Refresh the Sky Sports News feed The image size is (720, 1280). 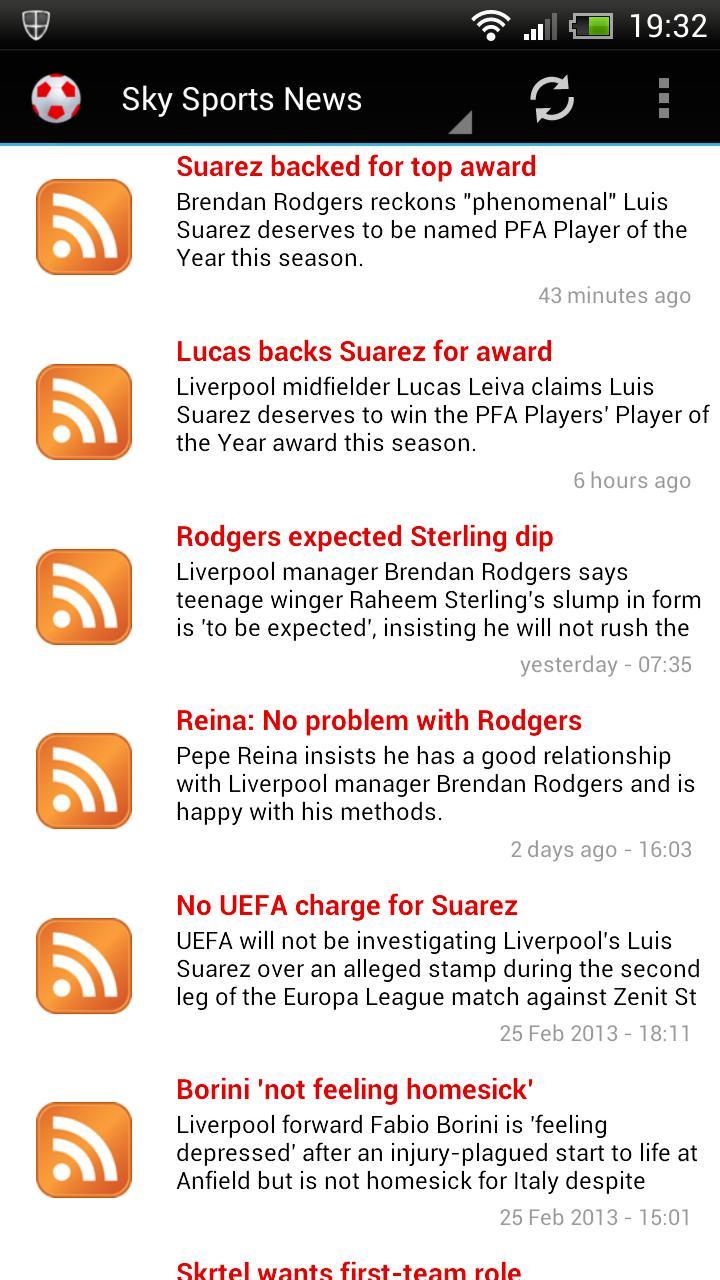[551, 97]
